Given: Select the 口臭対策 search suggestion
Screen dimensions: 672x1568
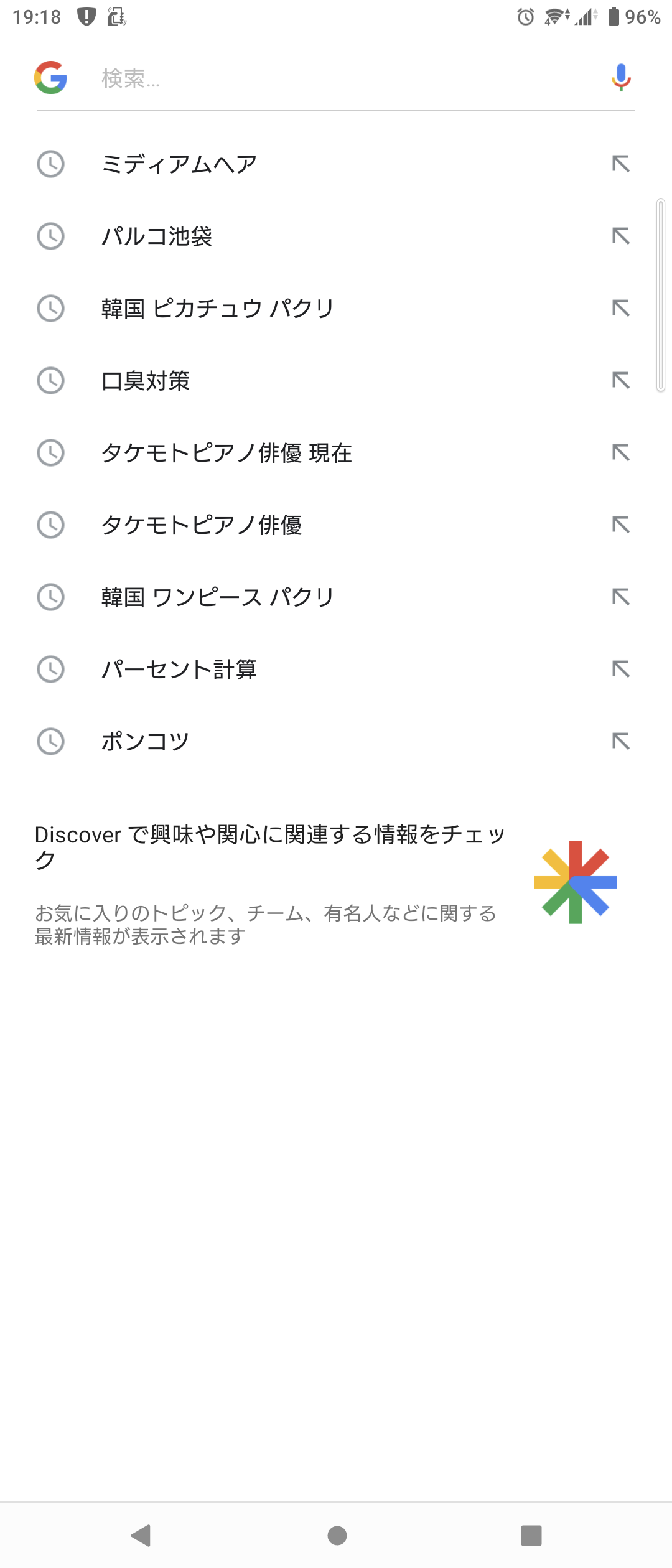Looking at the screenshot, I should pyautogui.click(x=249, y=380).
